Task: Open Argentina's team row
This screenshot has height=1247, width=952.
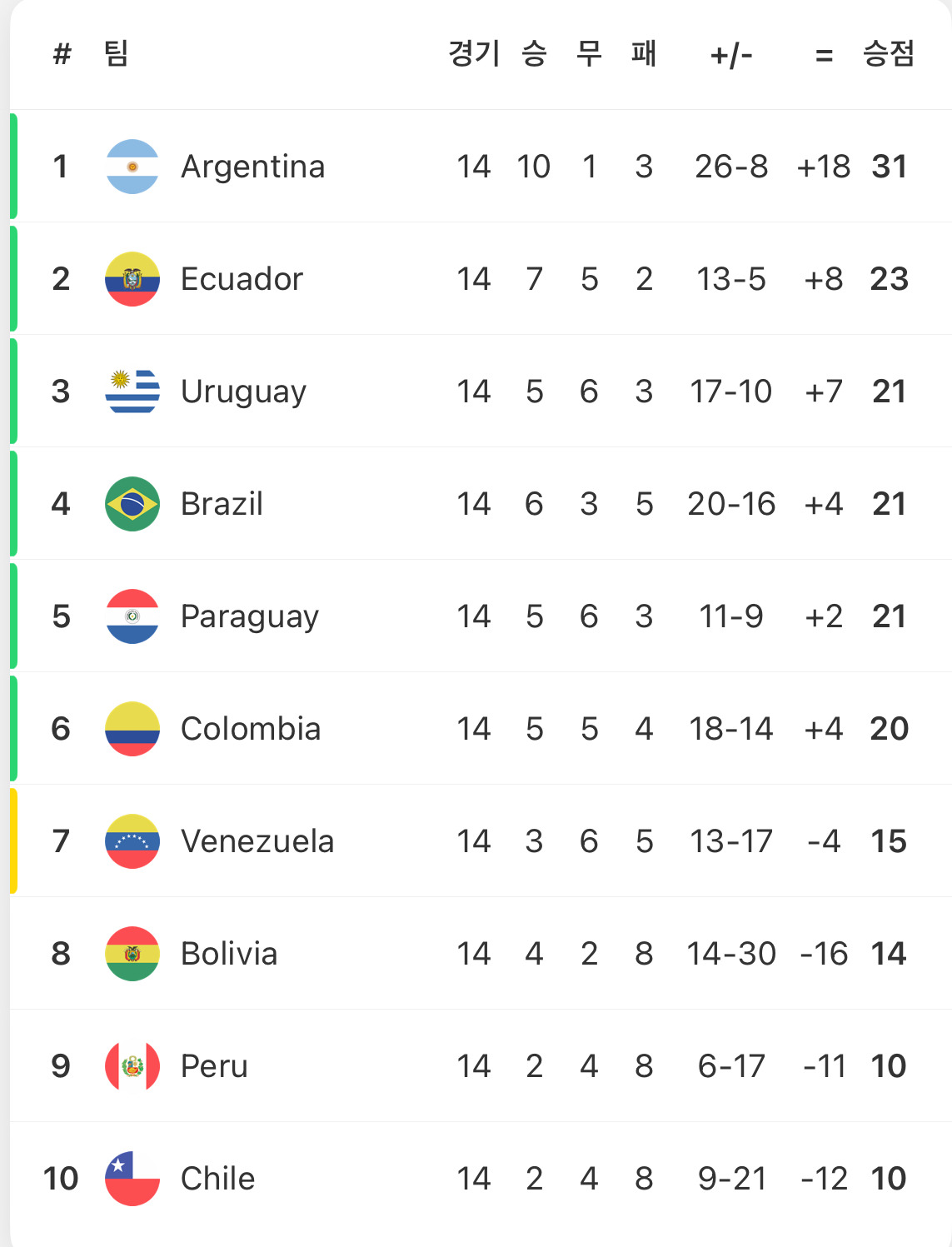Action: tap(481, 166)
